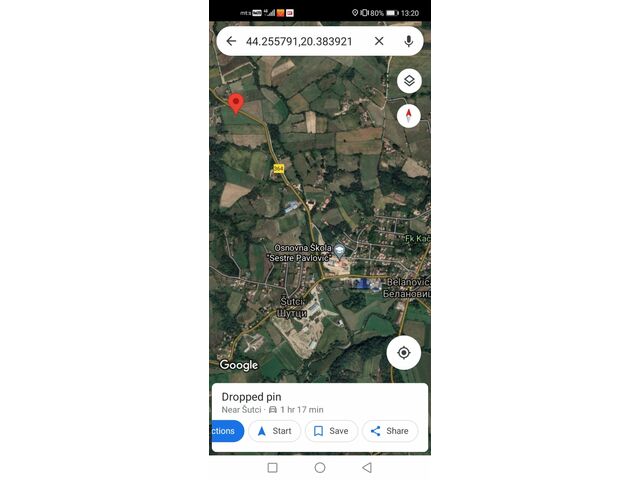This screenshot has height=480, width=640.
Task: Center map on my location
Action: point(404,353)
